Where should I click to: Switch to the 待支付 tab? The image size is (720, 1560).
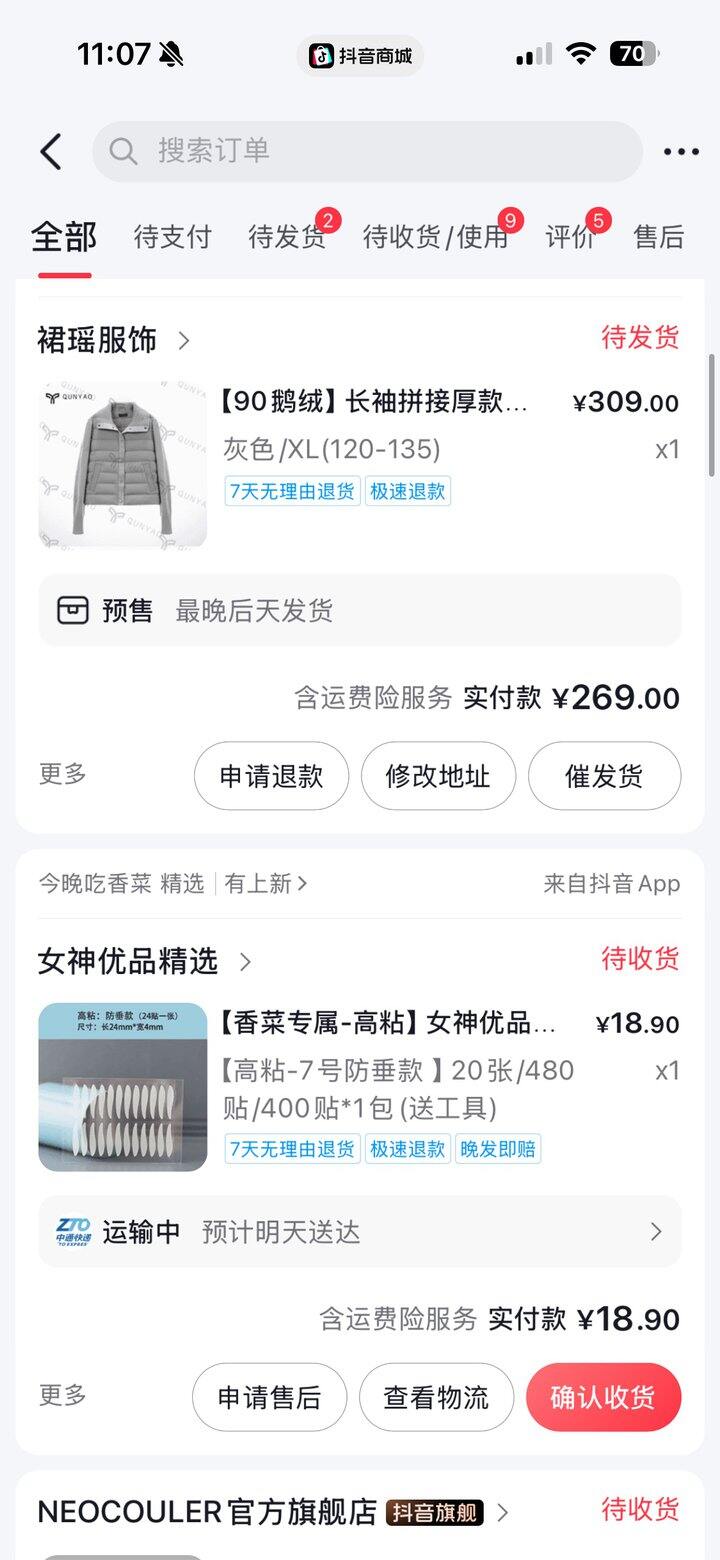coord(173,237)
